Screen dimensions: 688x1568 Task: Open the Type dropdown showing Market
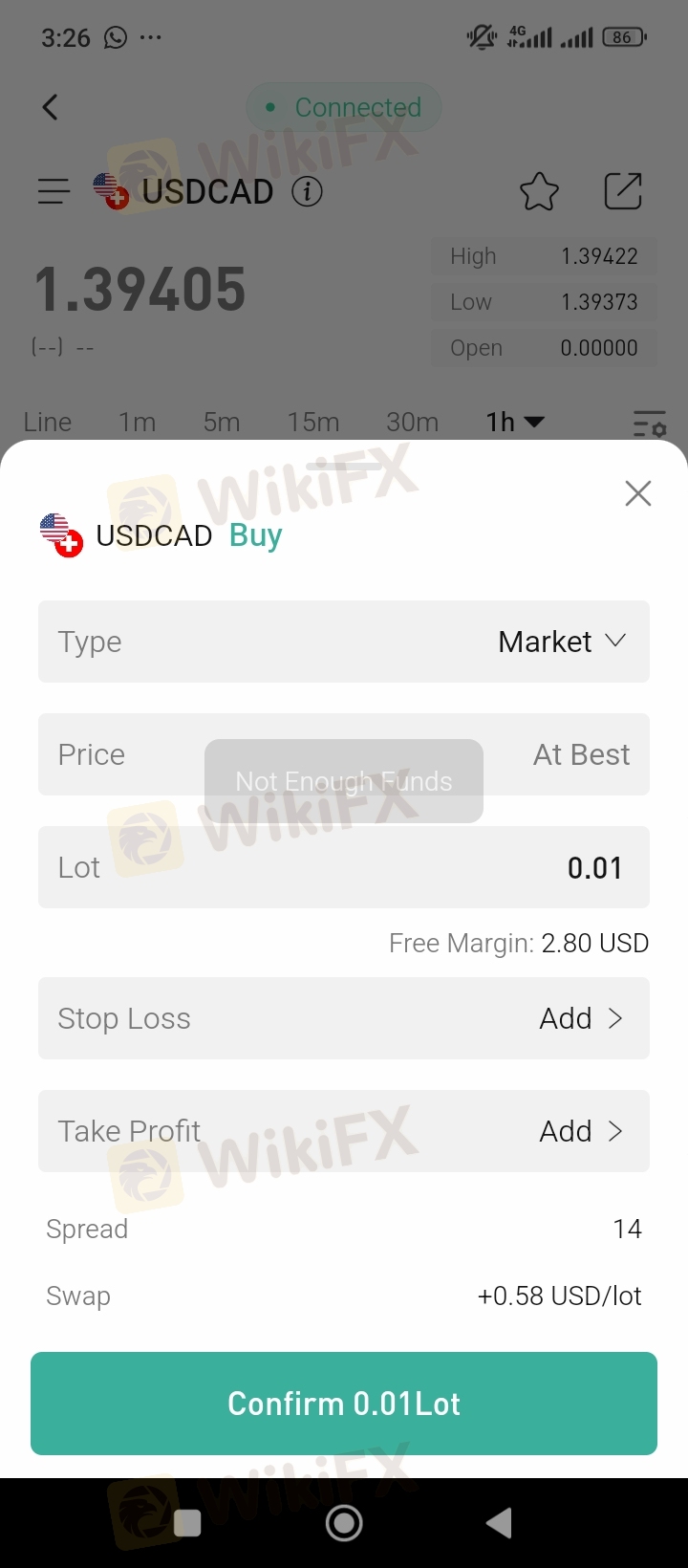coord(344,642)
